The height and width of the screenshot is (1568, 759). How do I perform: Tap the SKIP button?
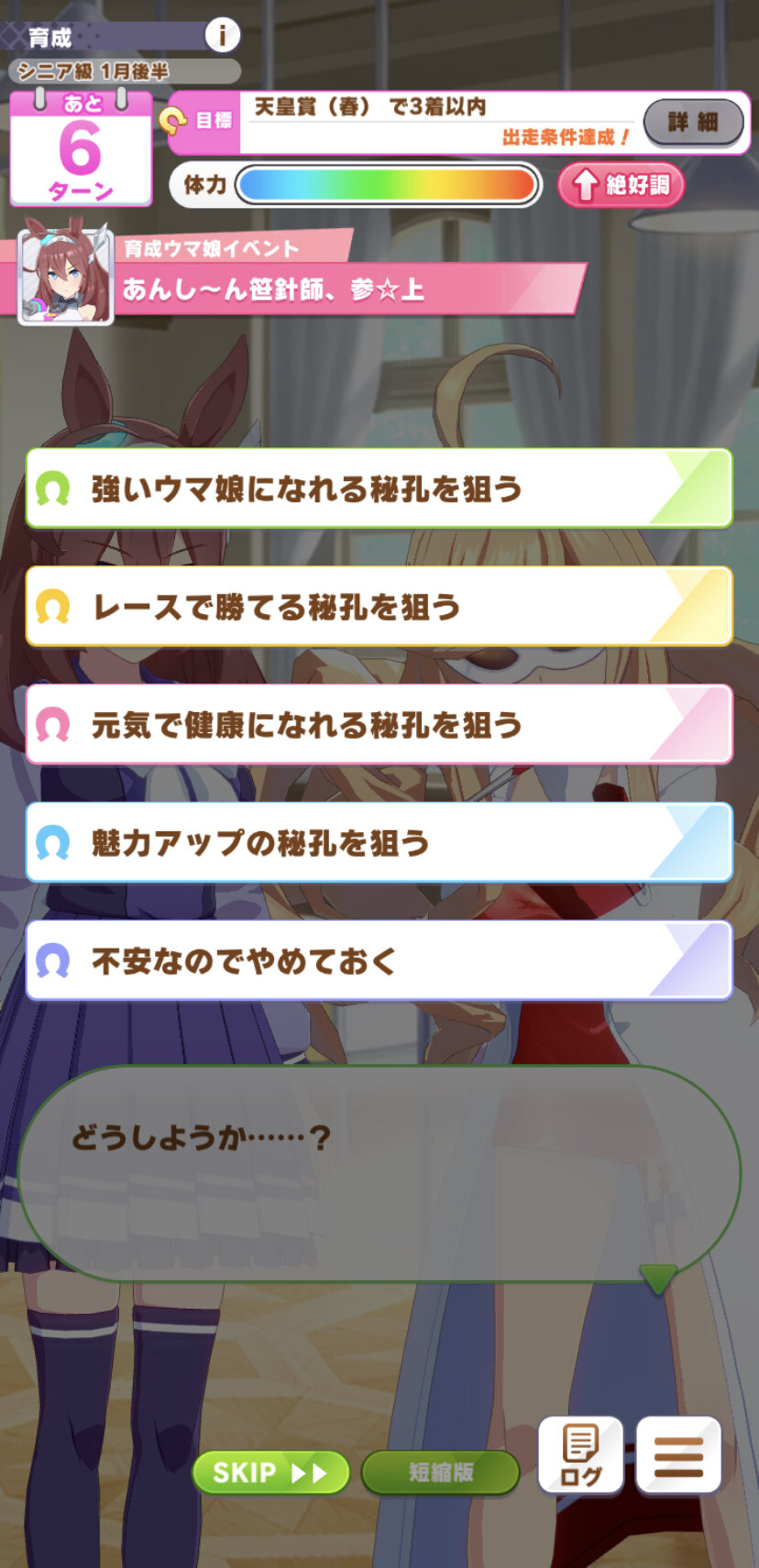click(x=270, y=1473)
